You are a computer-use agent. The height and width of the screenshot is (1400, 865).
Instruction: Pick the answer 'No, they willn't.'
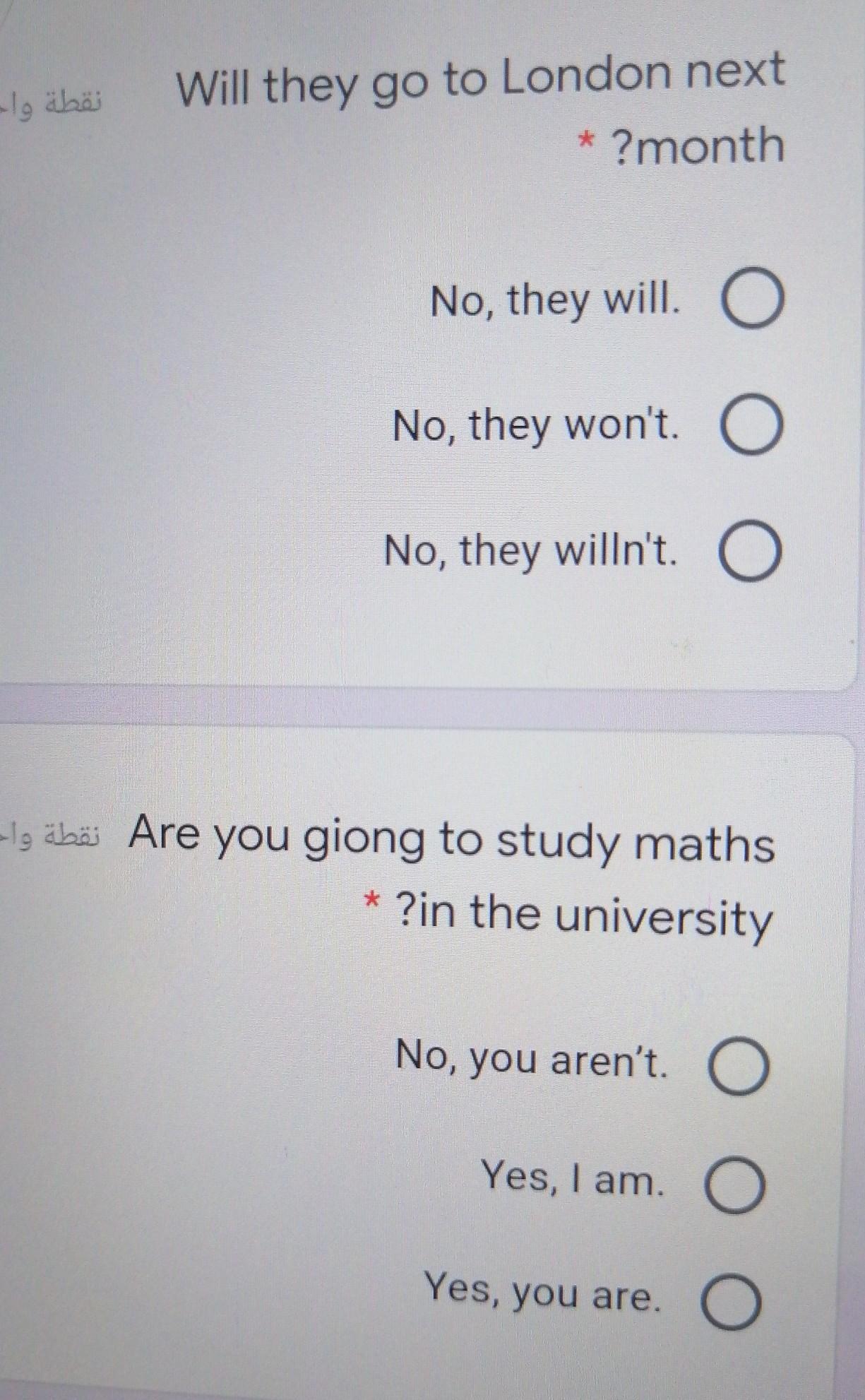pyautogui.click(x=749, y=553)
